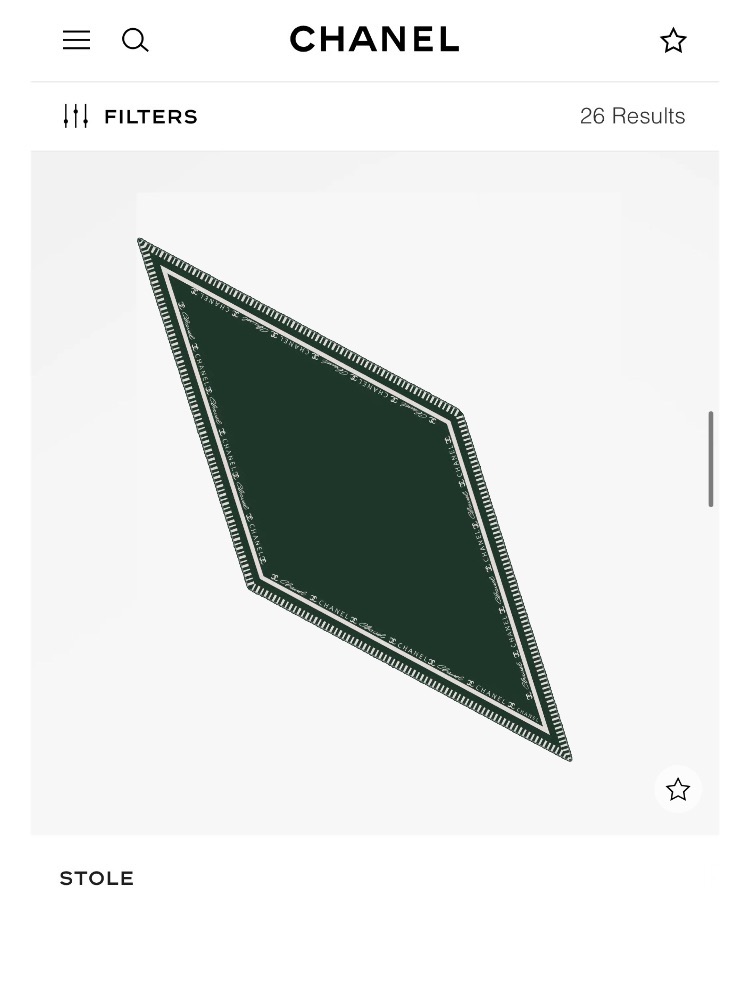Open the wishlist star in header

[x=673, y=41]
